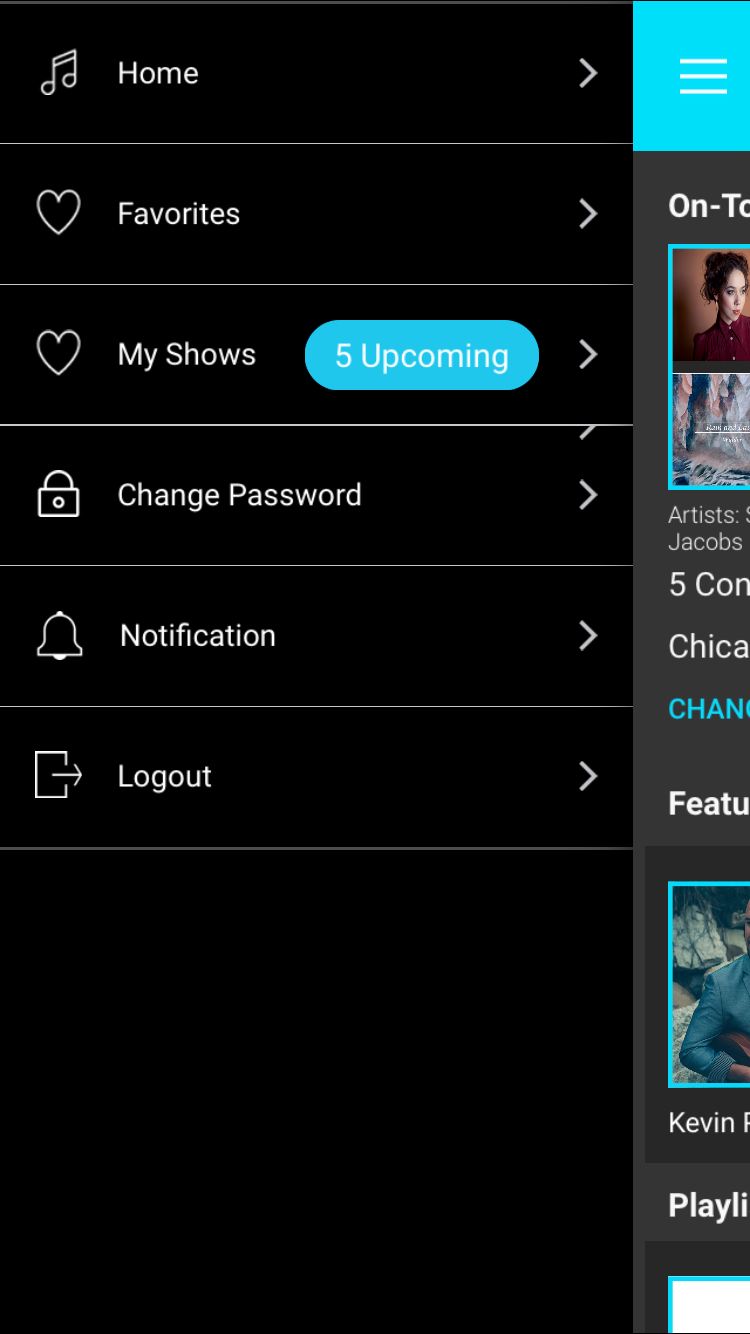Select the Home menu item
Viewport: 750px width, 1334px height.
pos(158,72)
